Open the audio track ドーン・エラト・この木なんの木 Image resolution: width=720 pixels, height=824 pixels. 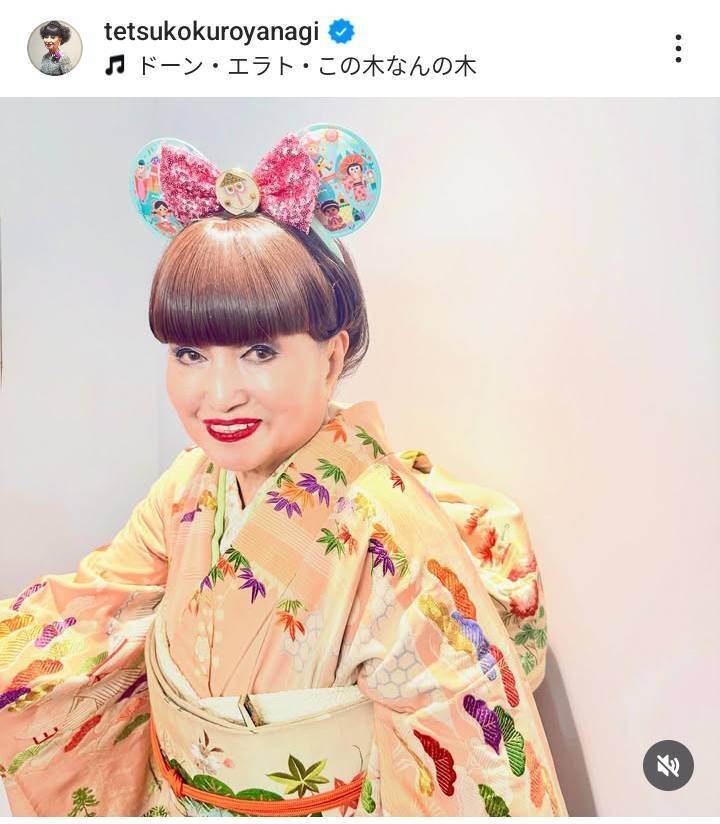point(304,67)
